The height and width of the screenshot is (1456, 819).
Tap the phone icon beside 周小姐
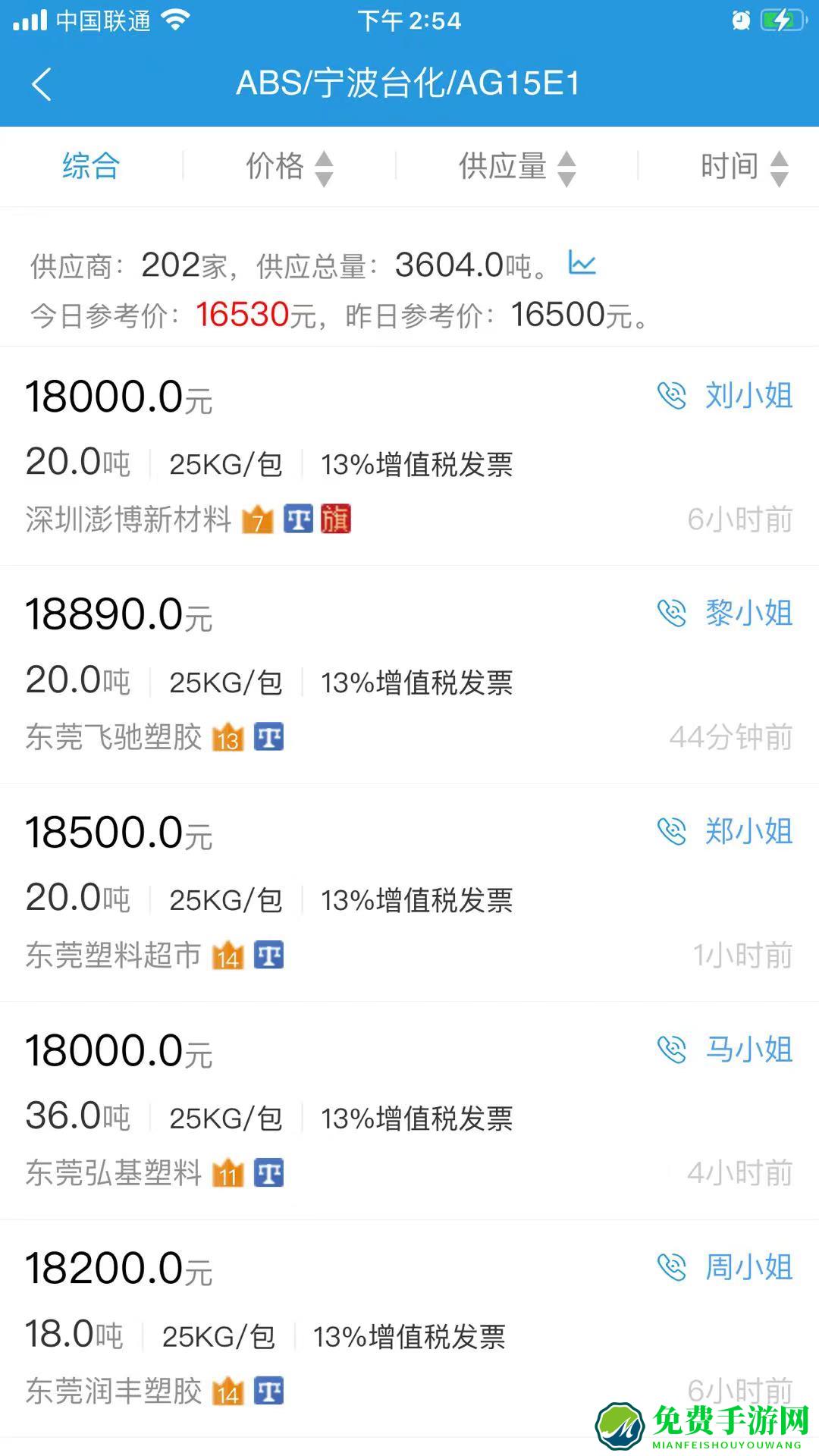[673, 1266]
